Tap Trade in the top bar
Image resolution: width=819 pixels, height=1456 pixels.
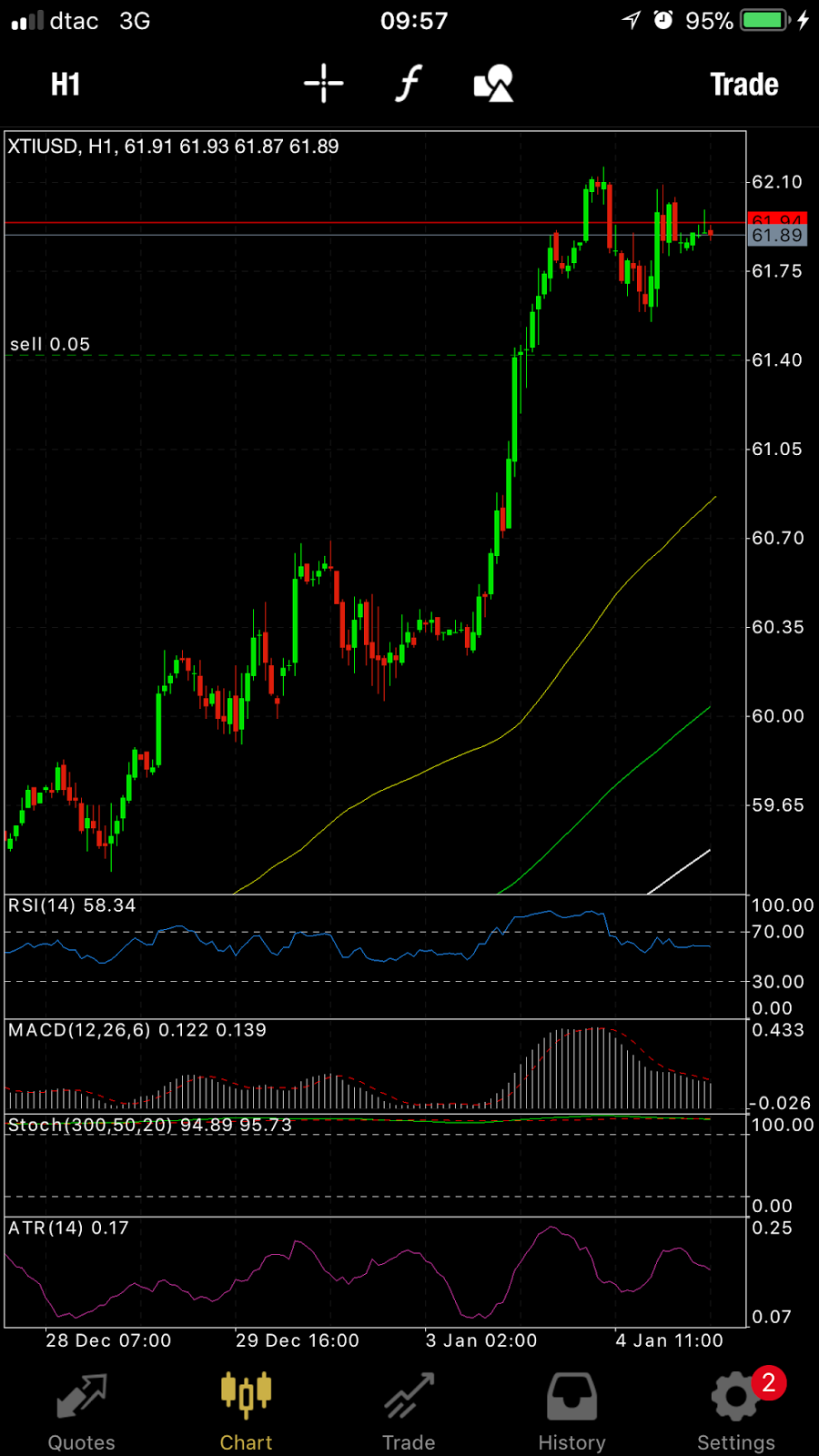pos(743,85)
